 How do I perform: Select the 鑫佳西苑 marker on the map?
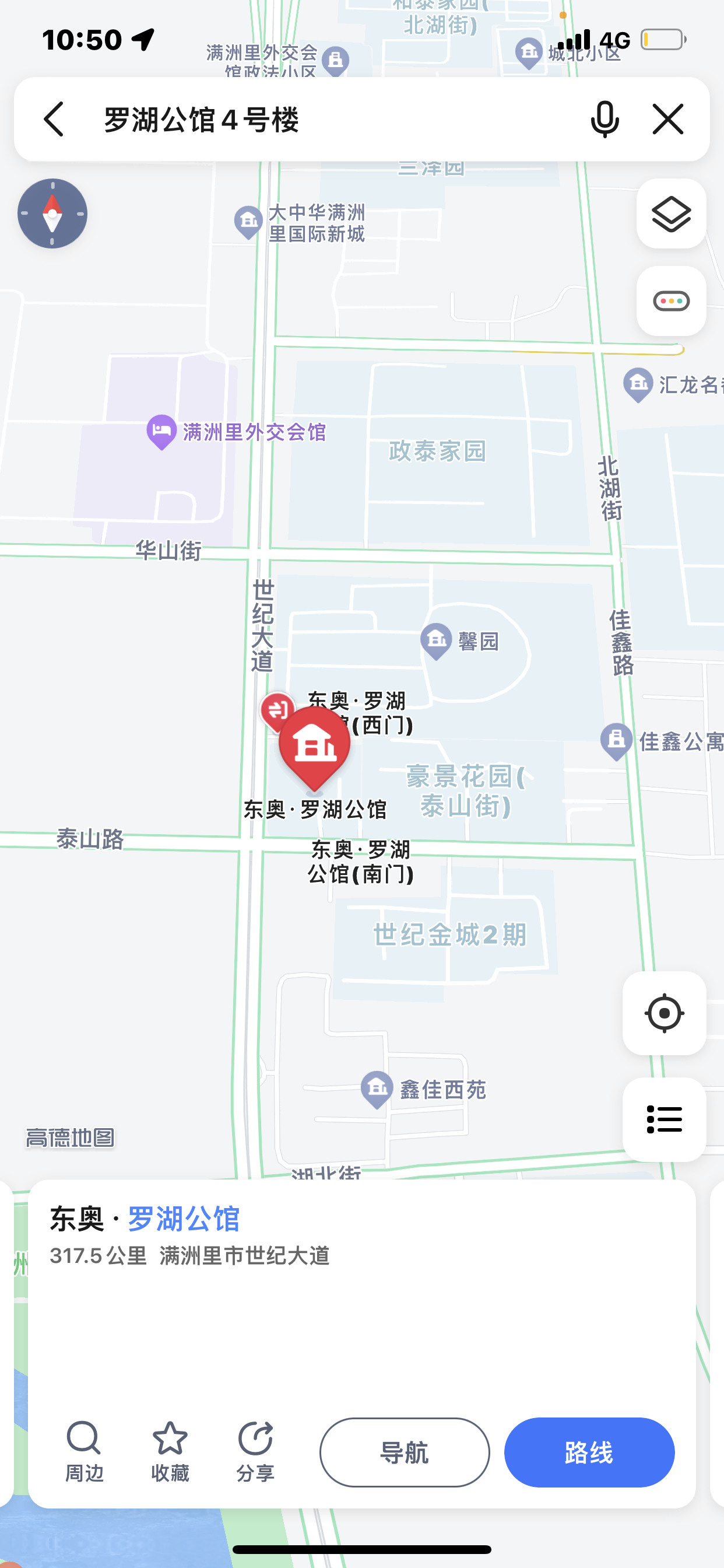[377, 1089]
